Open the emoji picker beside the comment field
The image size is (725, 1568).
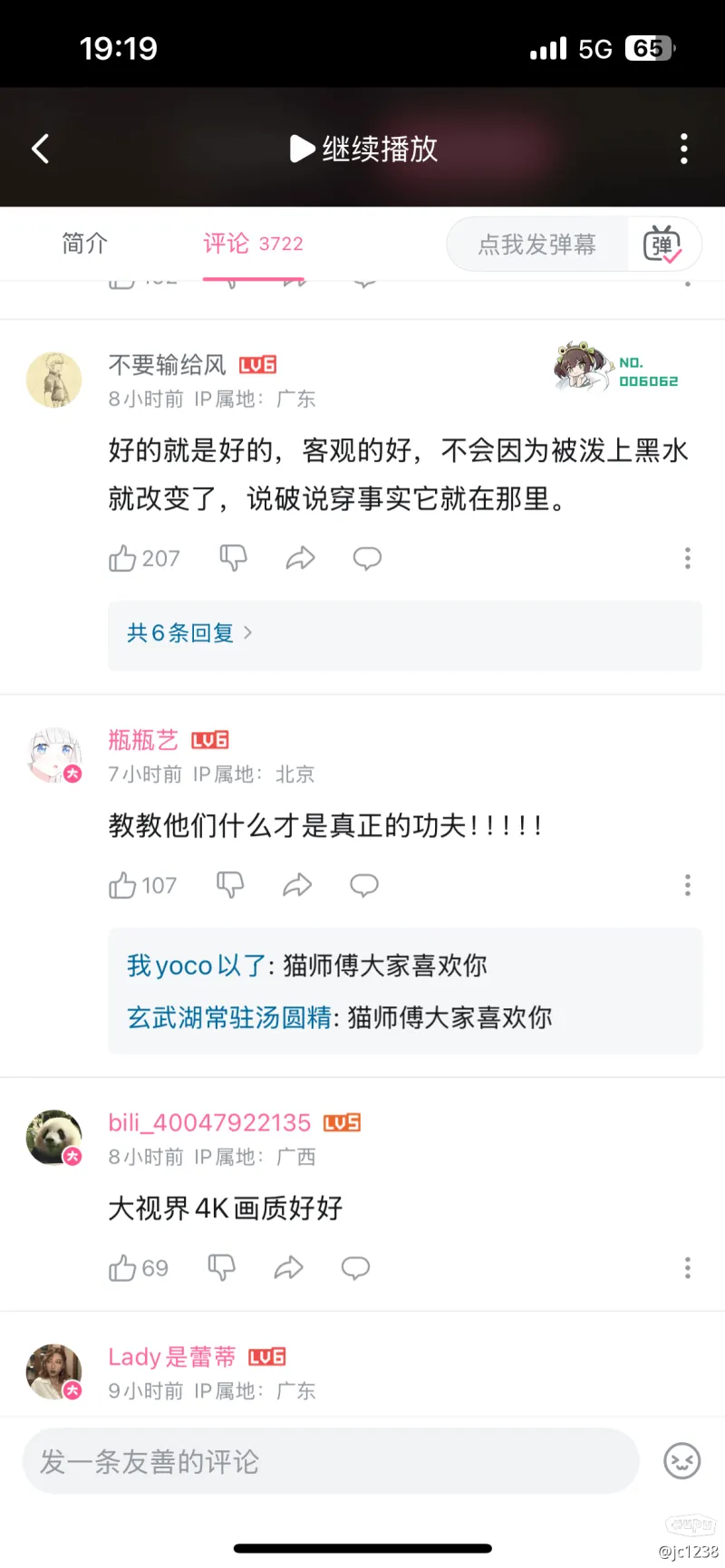pos(682,1461)
